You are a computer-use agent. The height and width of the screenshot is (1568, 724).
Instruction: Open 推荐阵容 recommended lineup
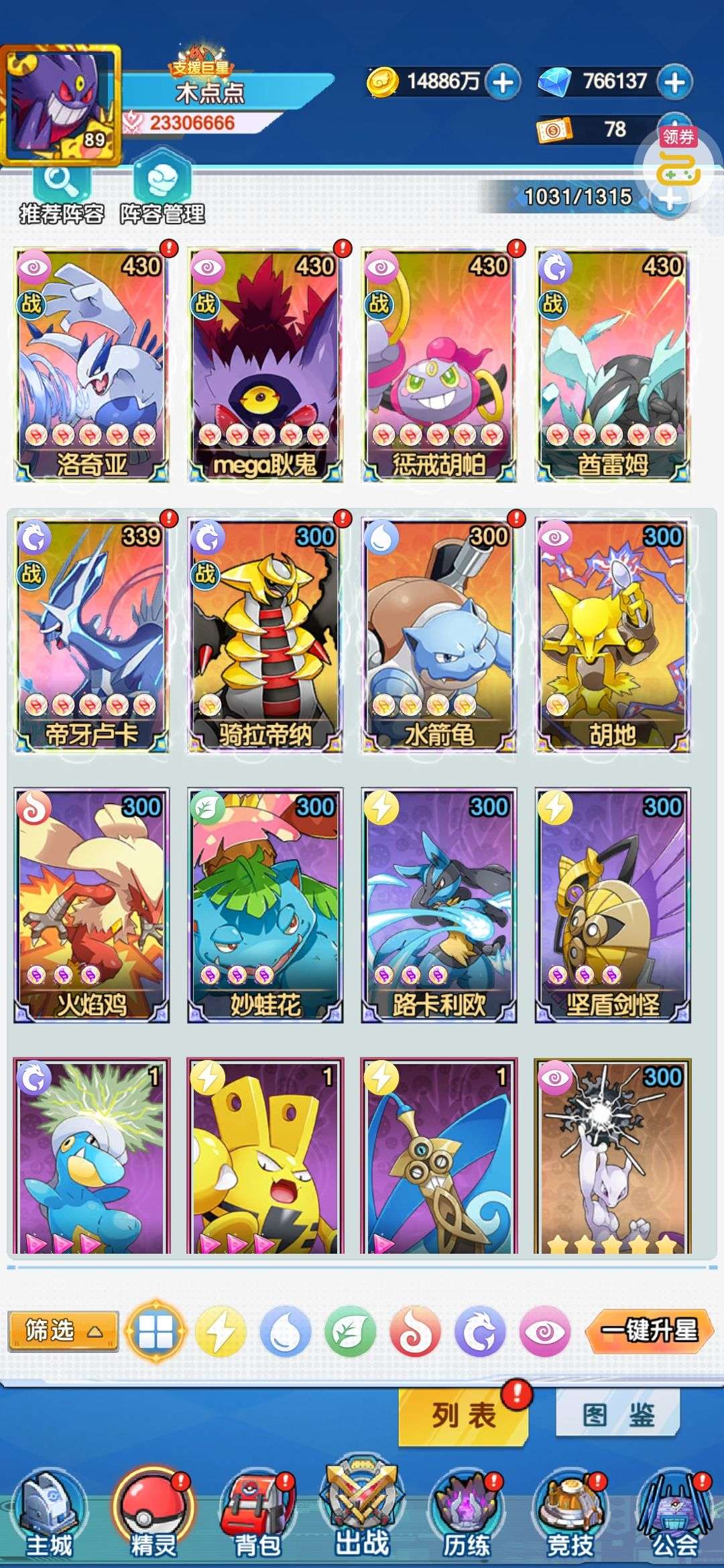tap(62, 192)
